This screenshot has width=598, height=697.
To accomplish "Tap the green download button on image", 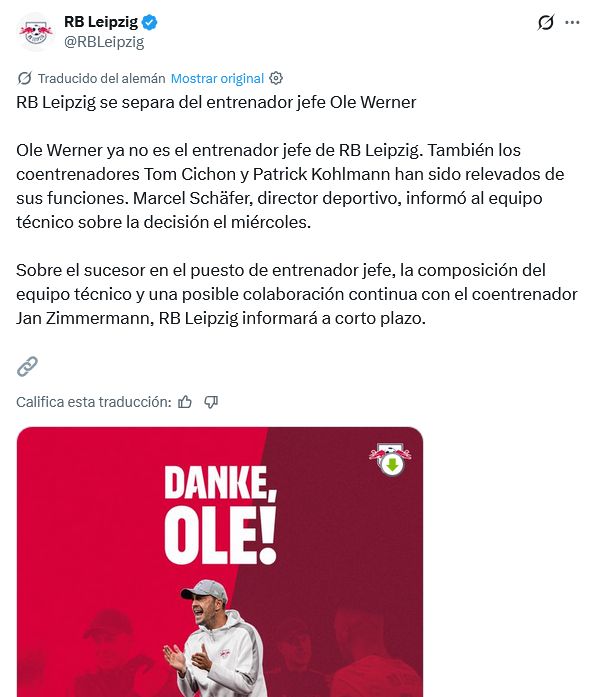I will click(x=392, y=465).
